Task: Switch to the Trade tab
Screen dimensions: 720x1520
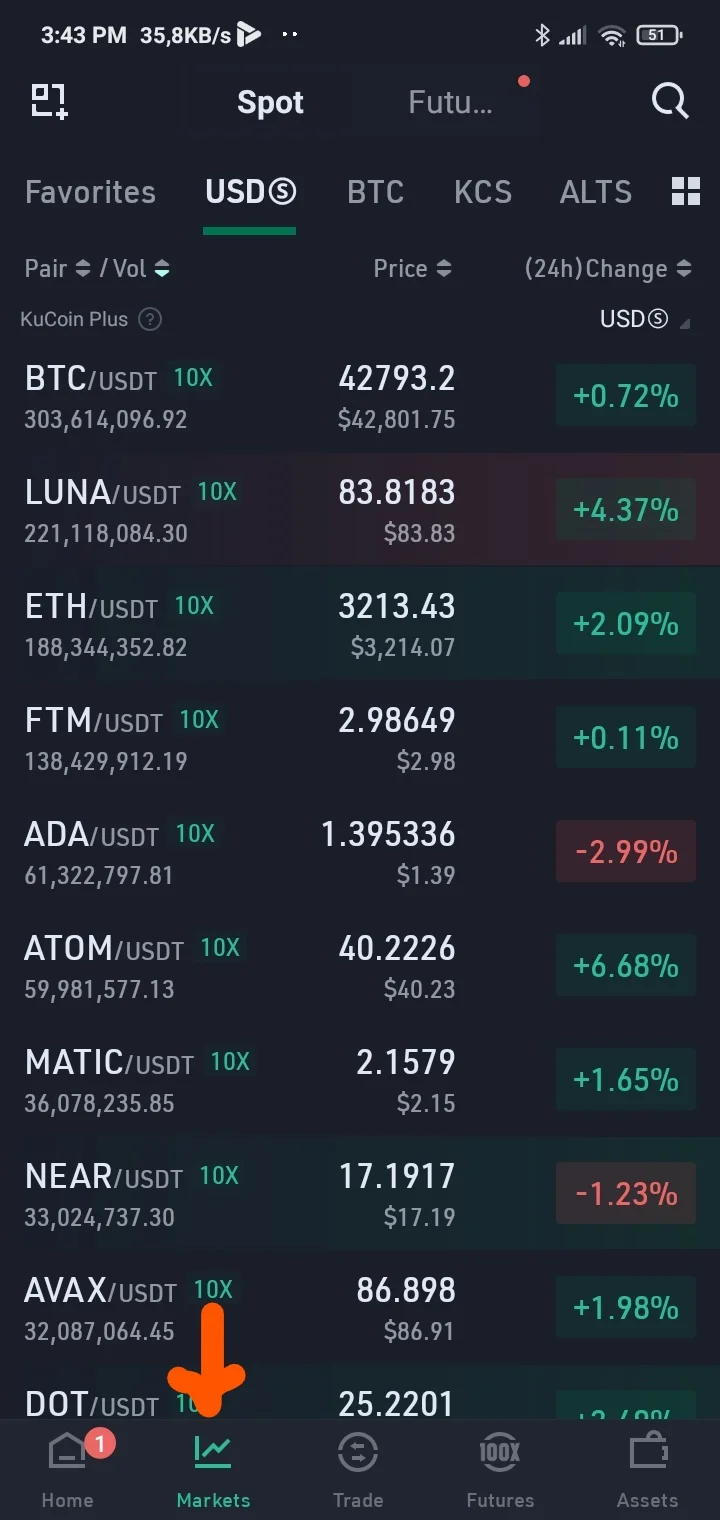Action: click(x=358, y=1470)
